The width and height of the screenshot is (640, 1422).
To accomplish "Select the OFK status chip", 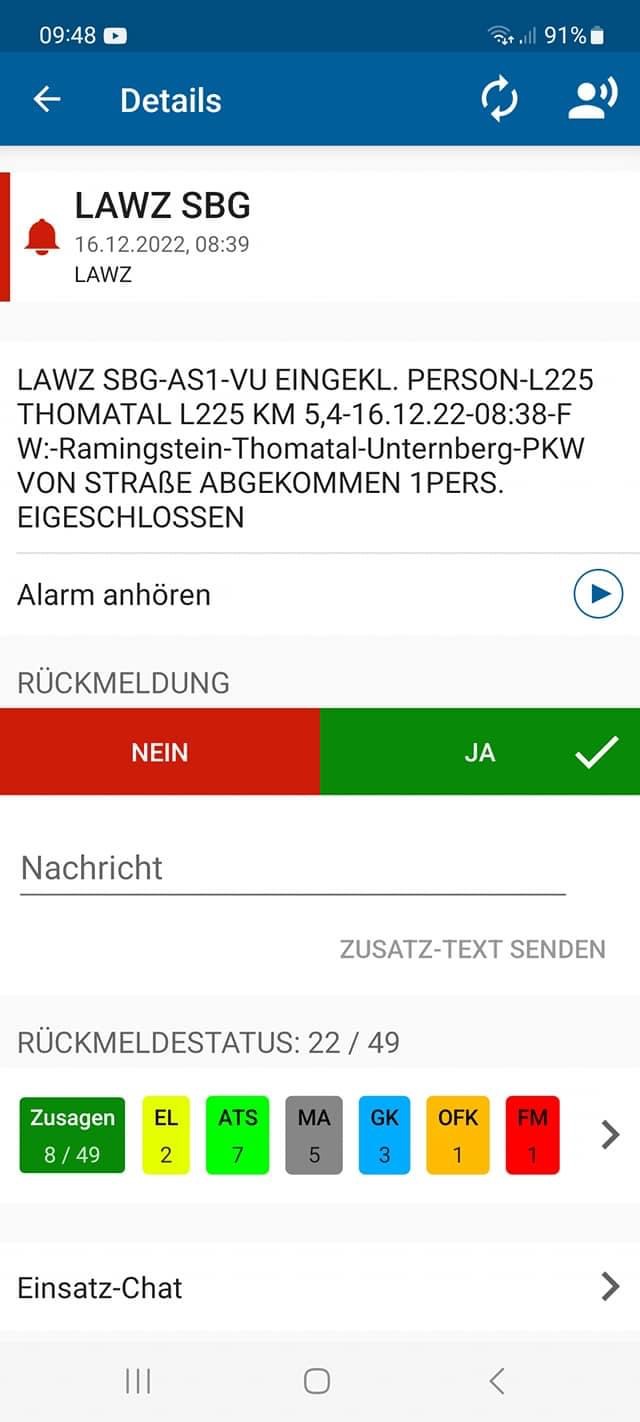I will [x=458, y=1135].
